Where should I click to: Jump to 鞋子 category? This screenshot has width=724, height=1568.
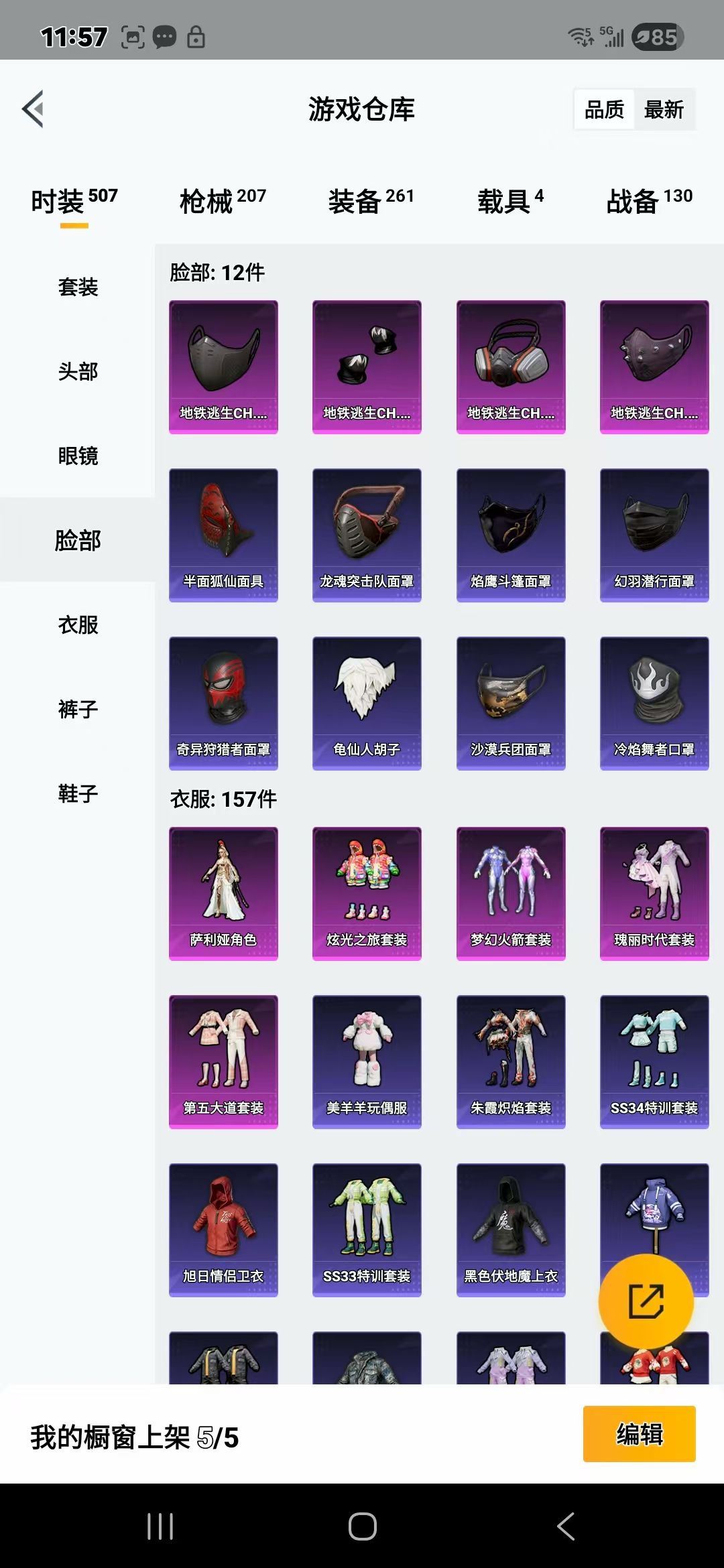pyautogui.click(x=78, y=793)
